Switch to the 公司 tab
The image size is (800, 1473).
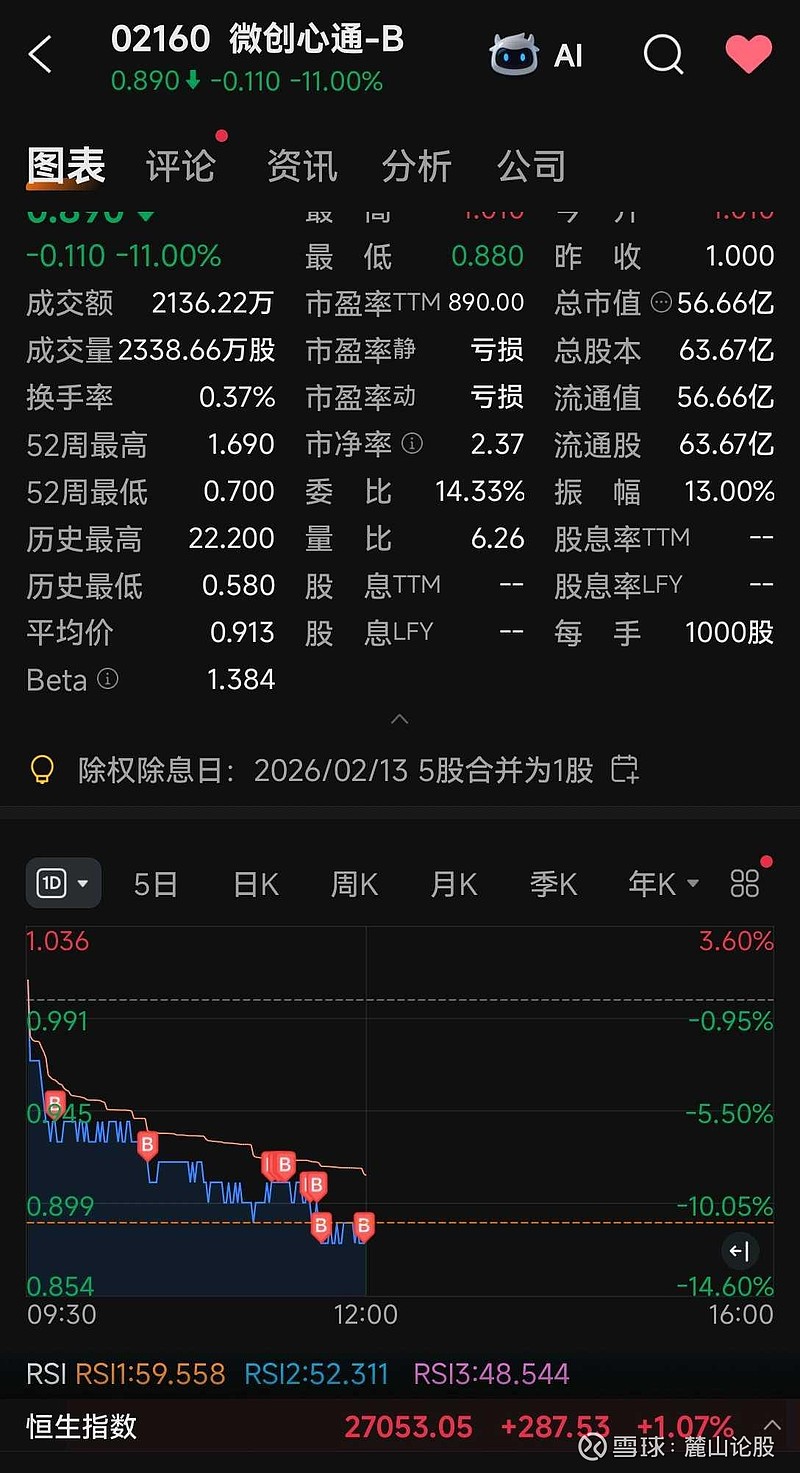[532, 166]
